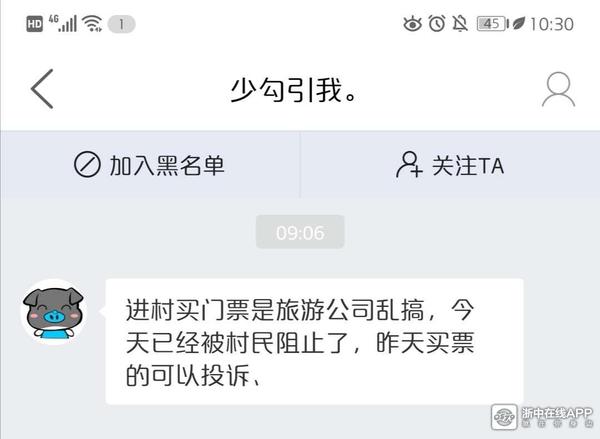This screenshot has height=439, width=600.
Task: Go back from the chat
Action: (x=41, y=89)
